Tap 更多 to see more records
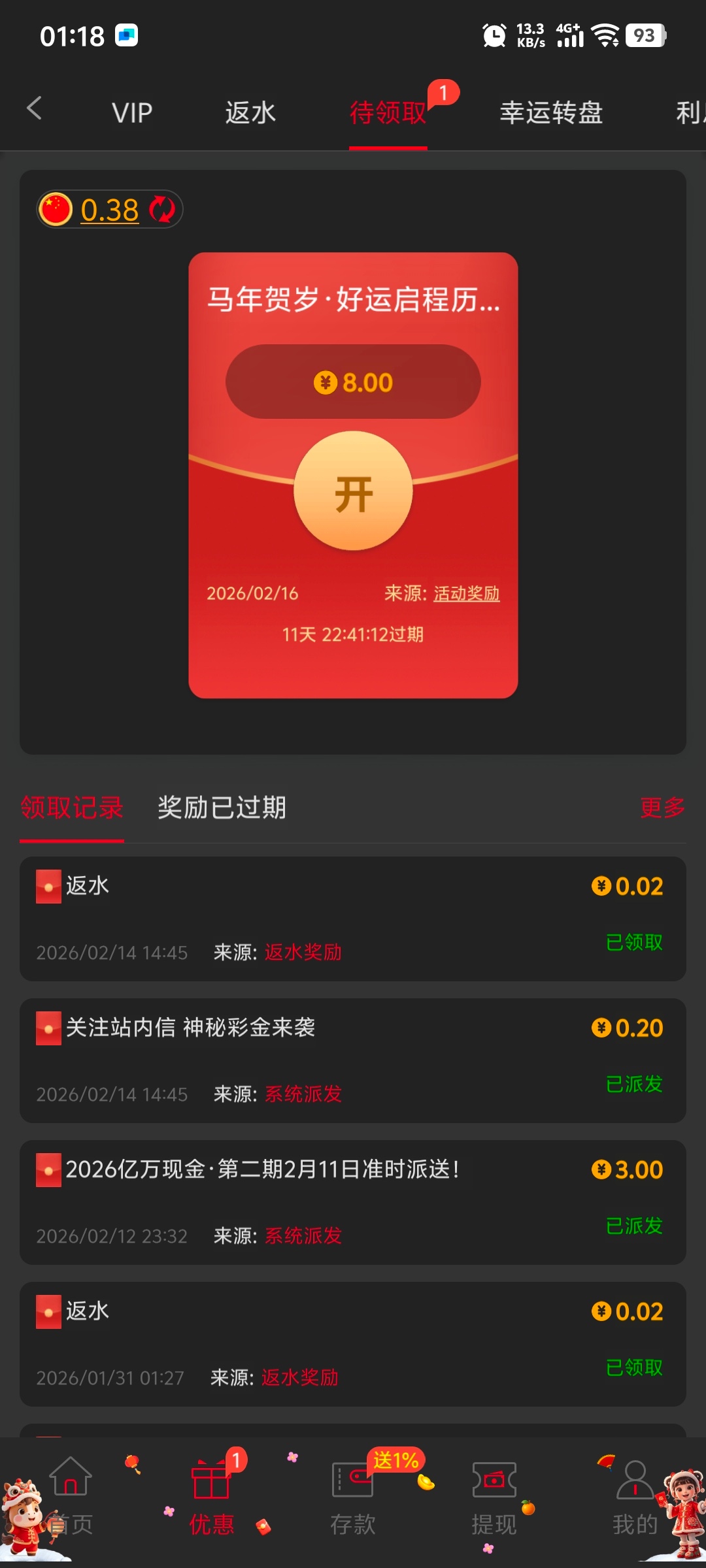The height and width of the screenshot is (1568, 706). (x=662, y=808)
